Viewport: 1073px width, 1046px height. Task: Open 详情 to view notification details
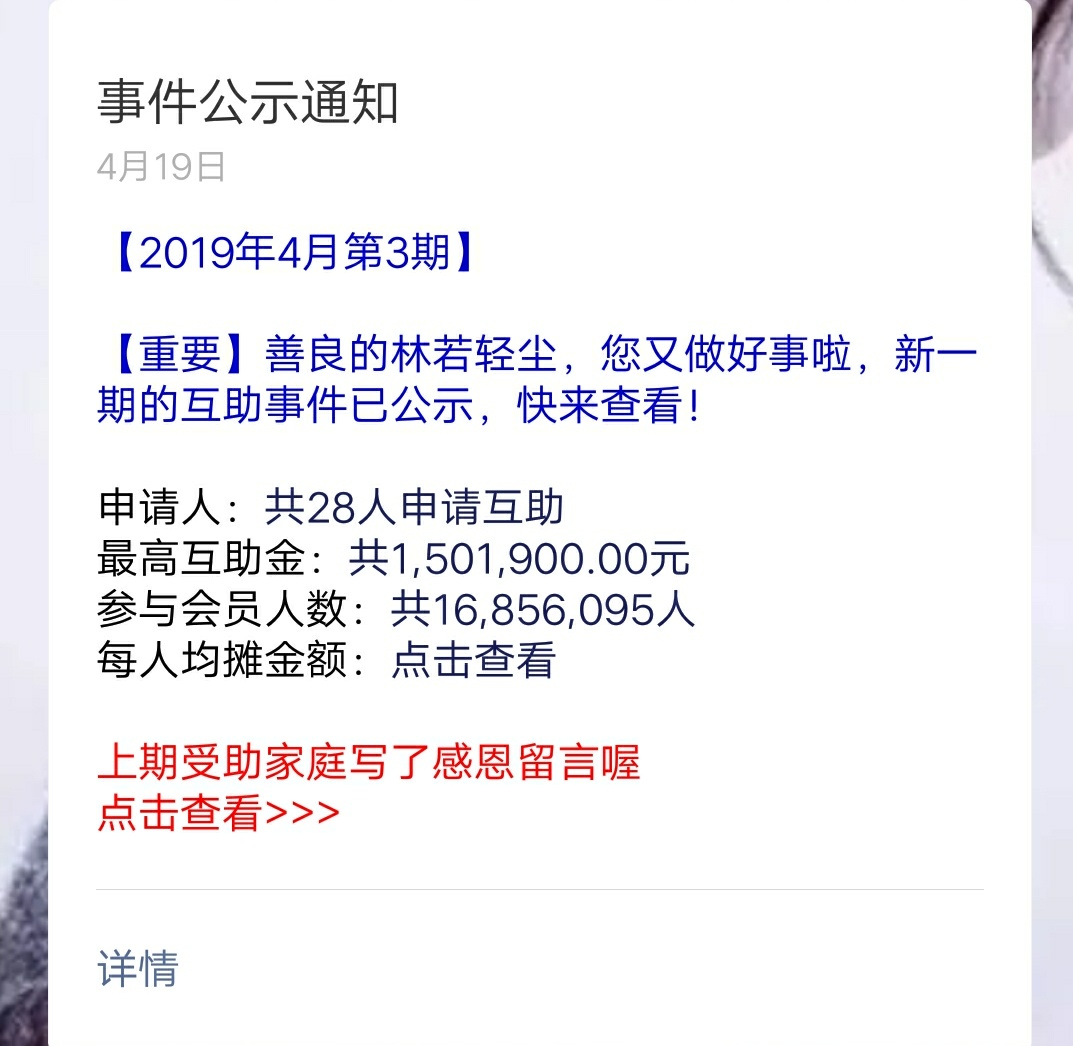coord(138,968)
